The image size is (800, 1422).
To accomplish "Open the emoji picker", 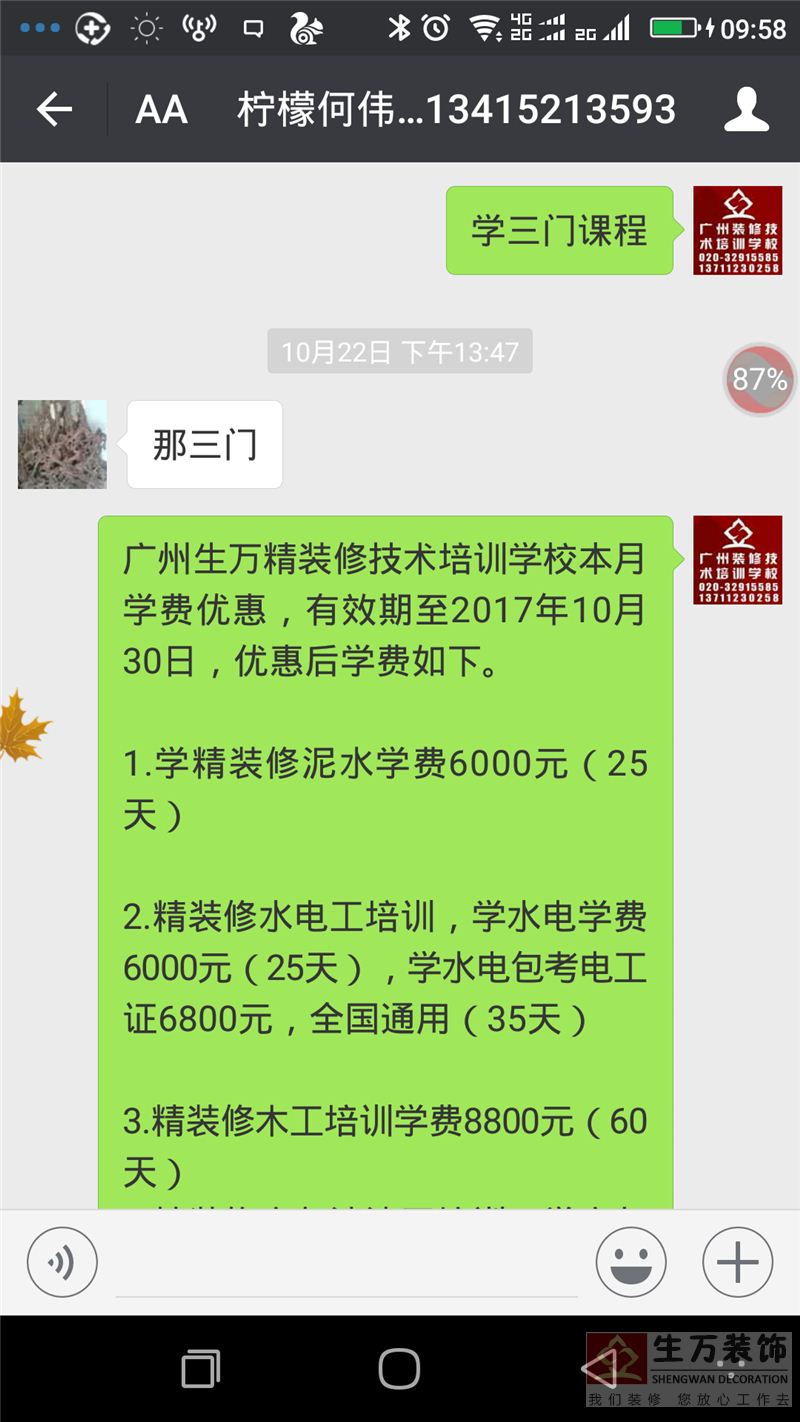I will point(631,1262).
